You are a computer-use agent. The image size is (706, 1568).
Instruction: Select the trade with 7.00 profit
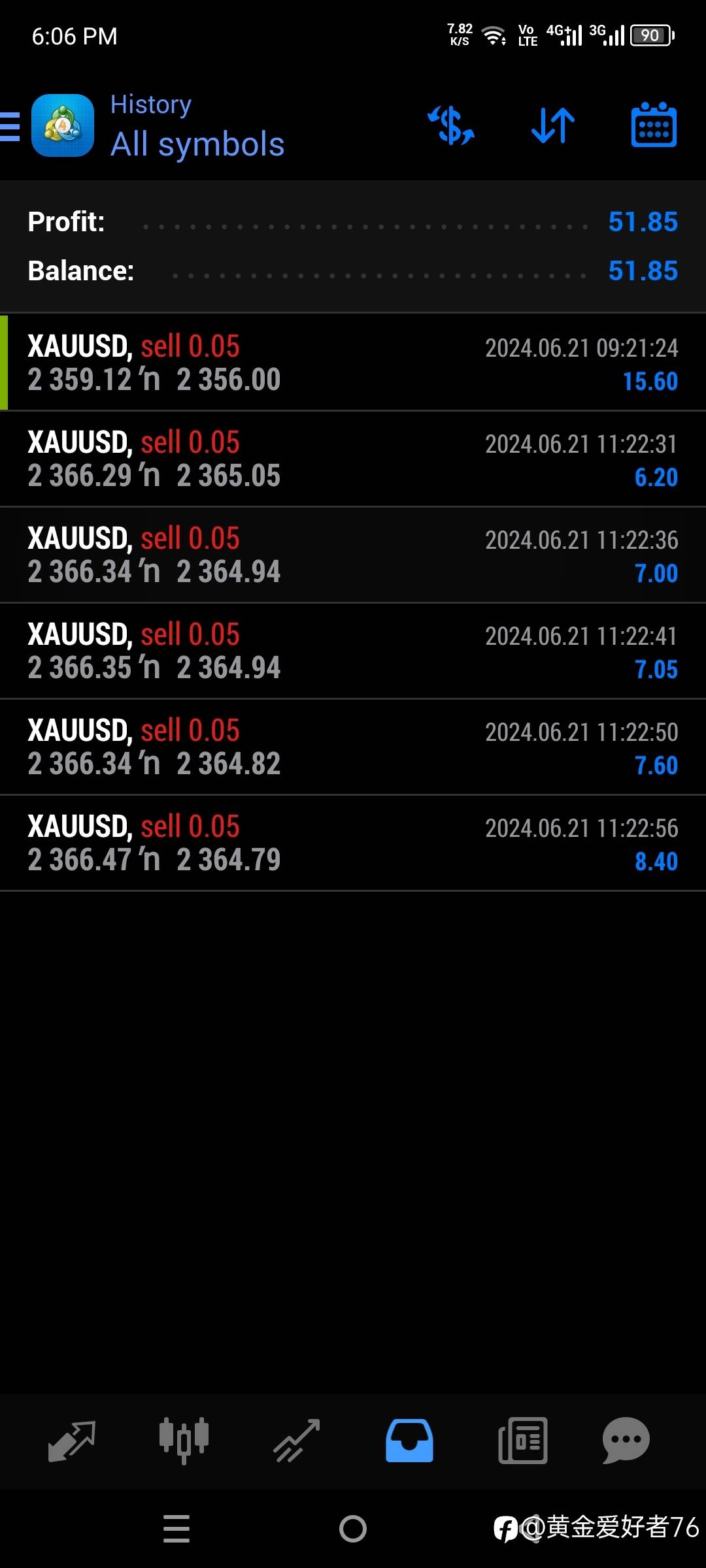(x=353, y=555)
